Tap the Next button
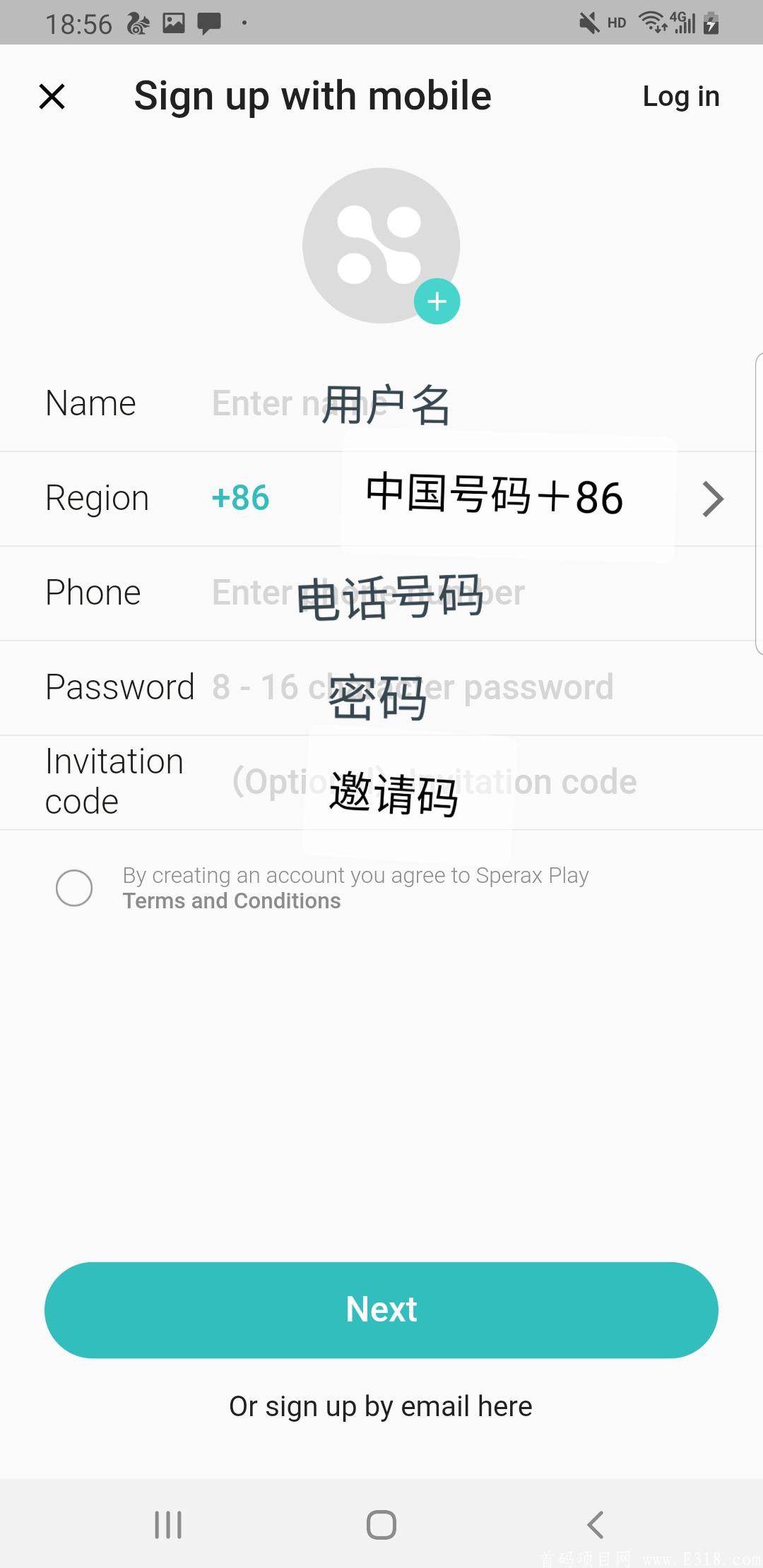 [381, 1309]
